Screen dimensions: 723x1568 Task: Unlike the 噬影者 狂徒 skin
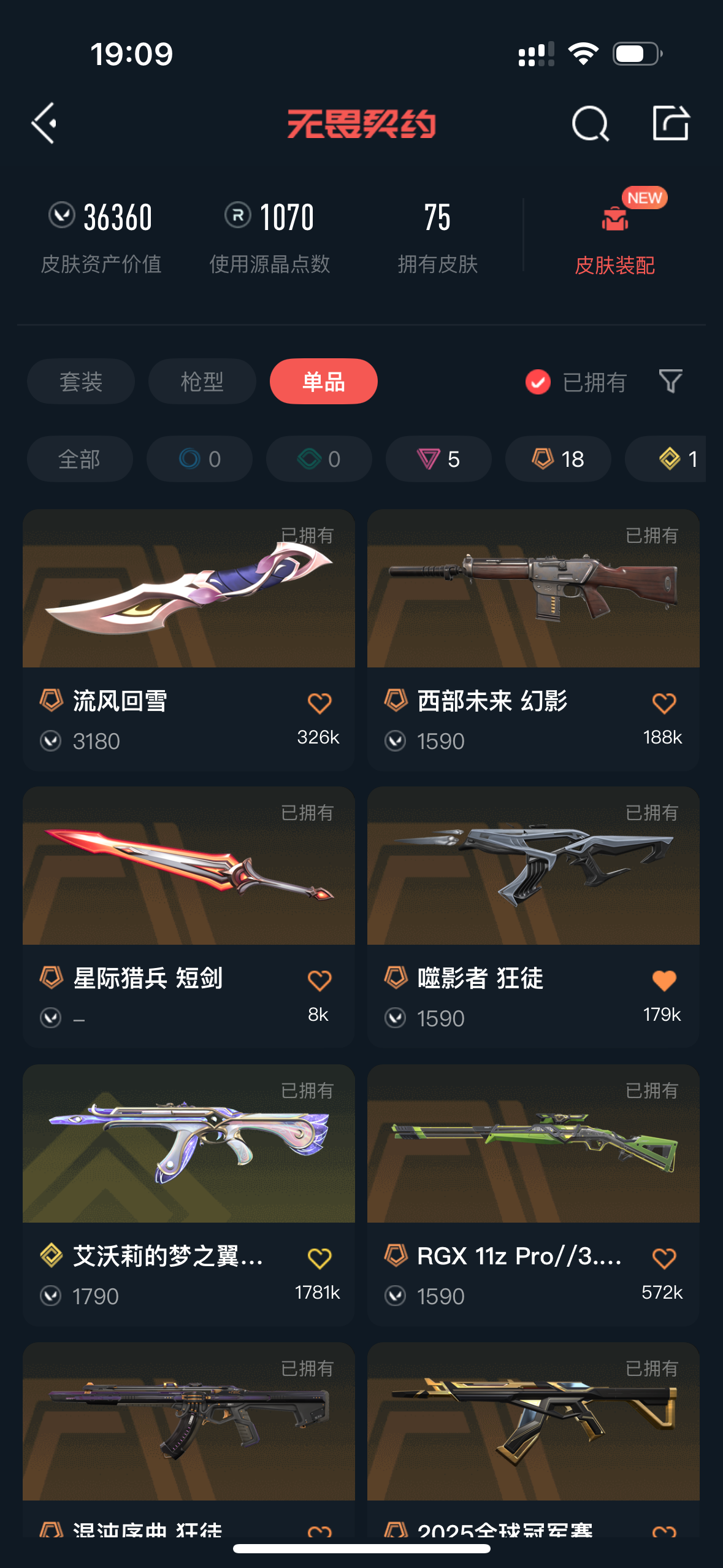click(x=664, y=980)
